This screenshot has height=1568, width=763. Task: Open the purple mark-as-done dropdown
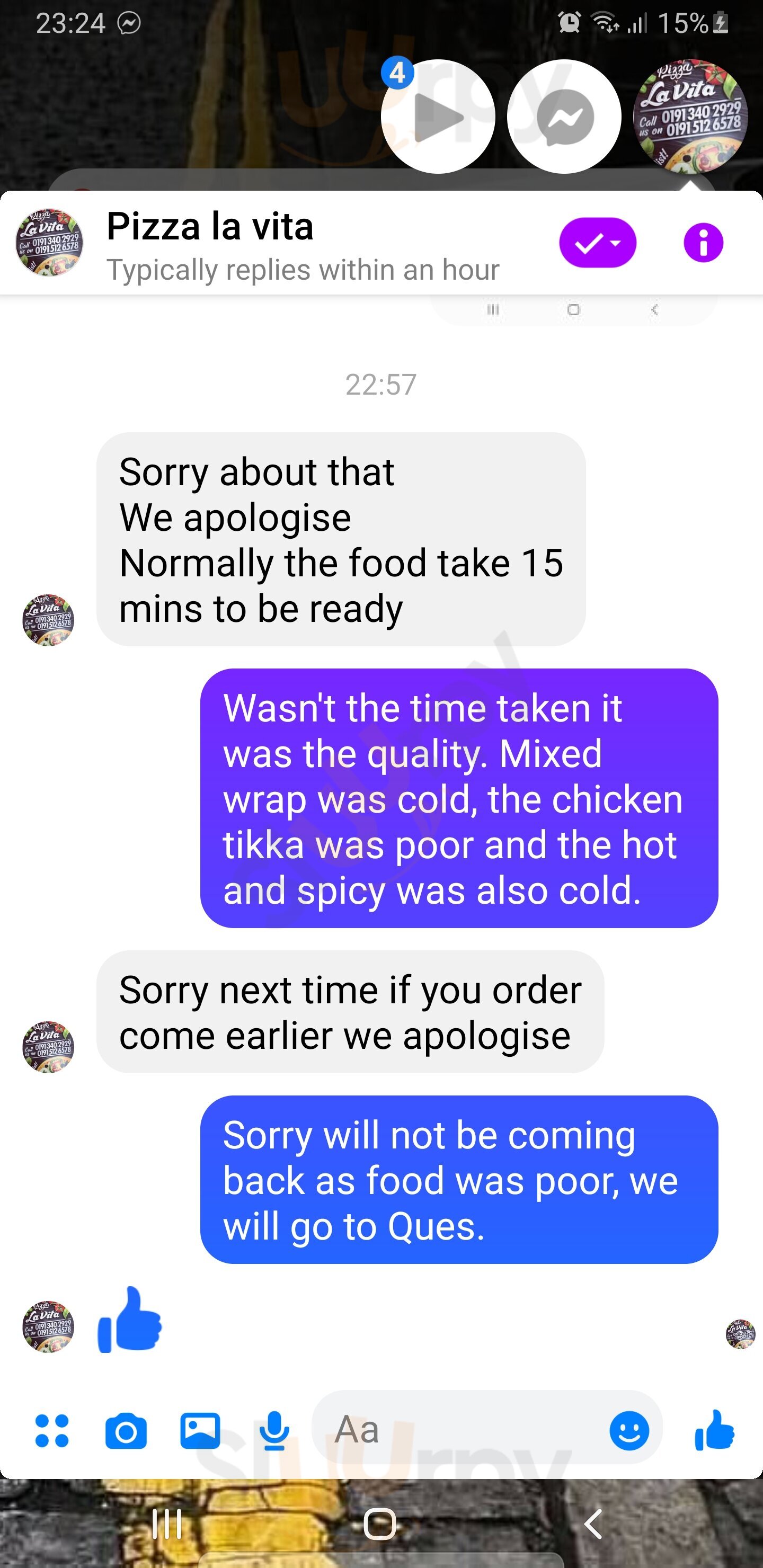[597, 243]
